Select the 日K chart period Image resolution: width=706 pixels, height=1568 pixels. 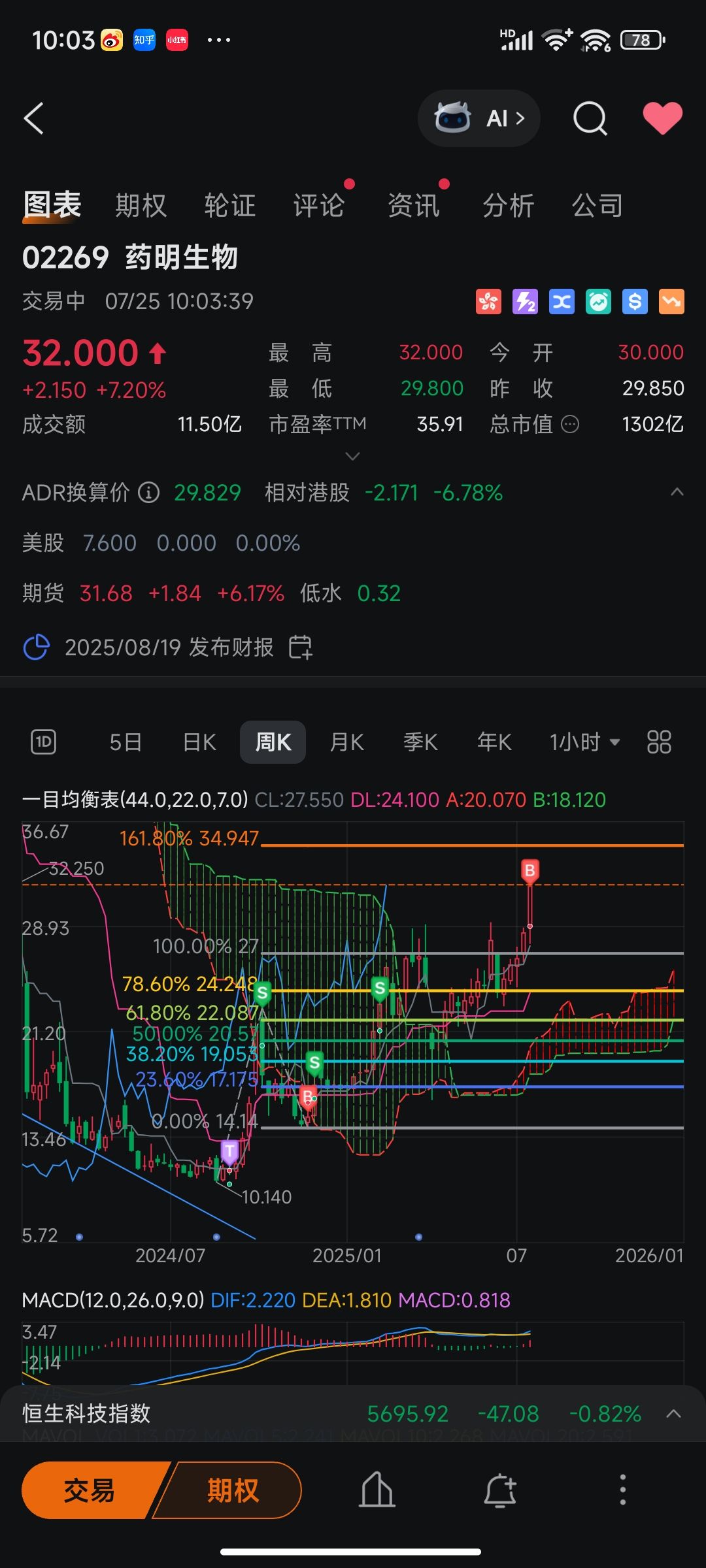[199, 742]
